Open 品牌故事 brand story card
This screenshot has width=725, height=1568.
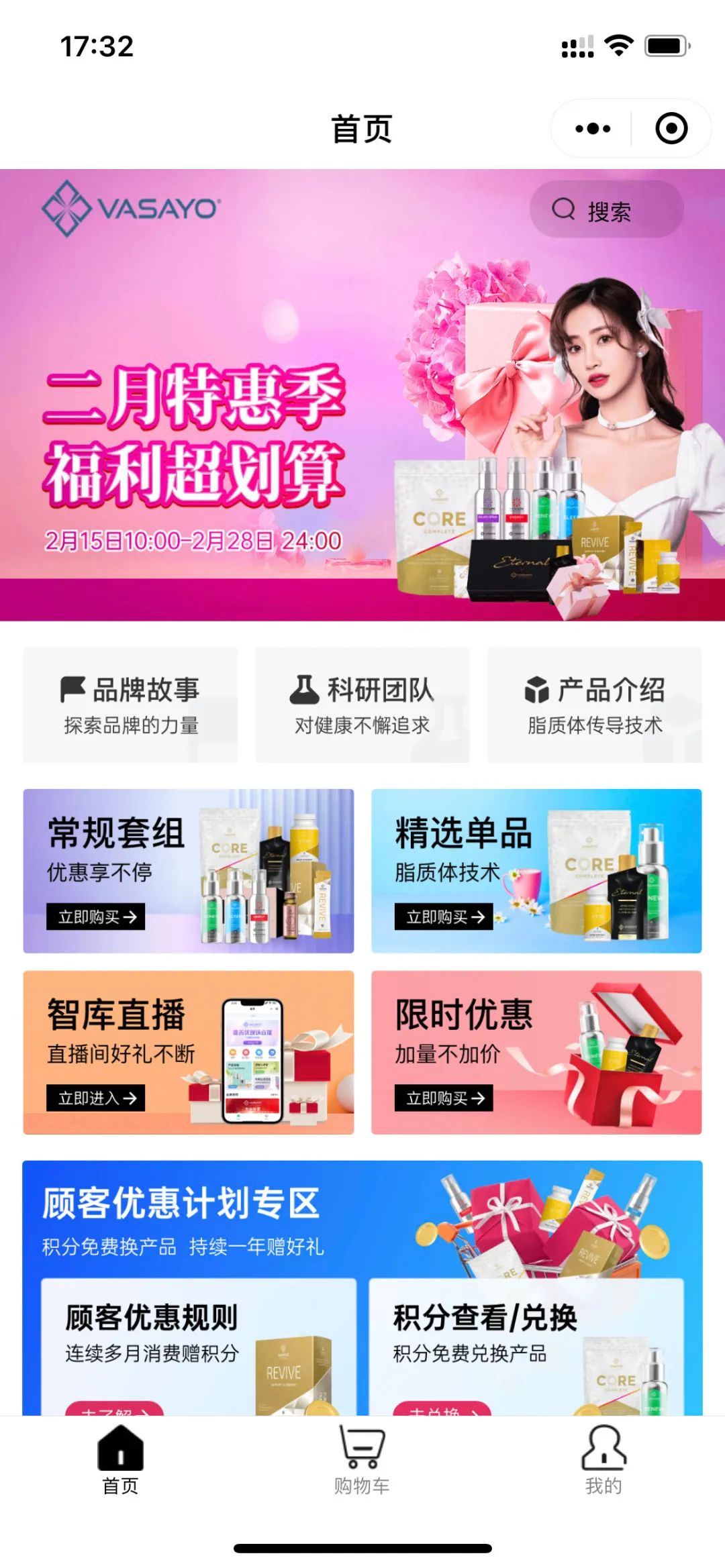[x=130, y=705]
